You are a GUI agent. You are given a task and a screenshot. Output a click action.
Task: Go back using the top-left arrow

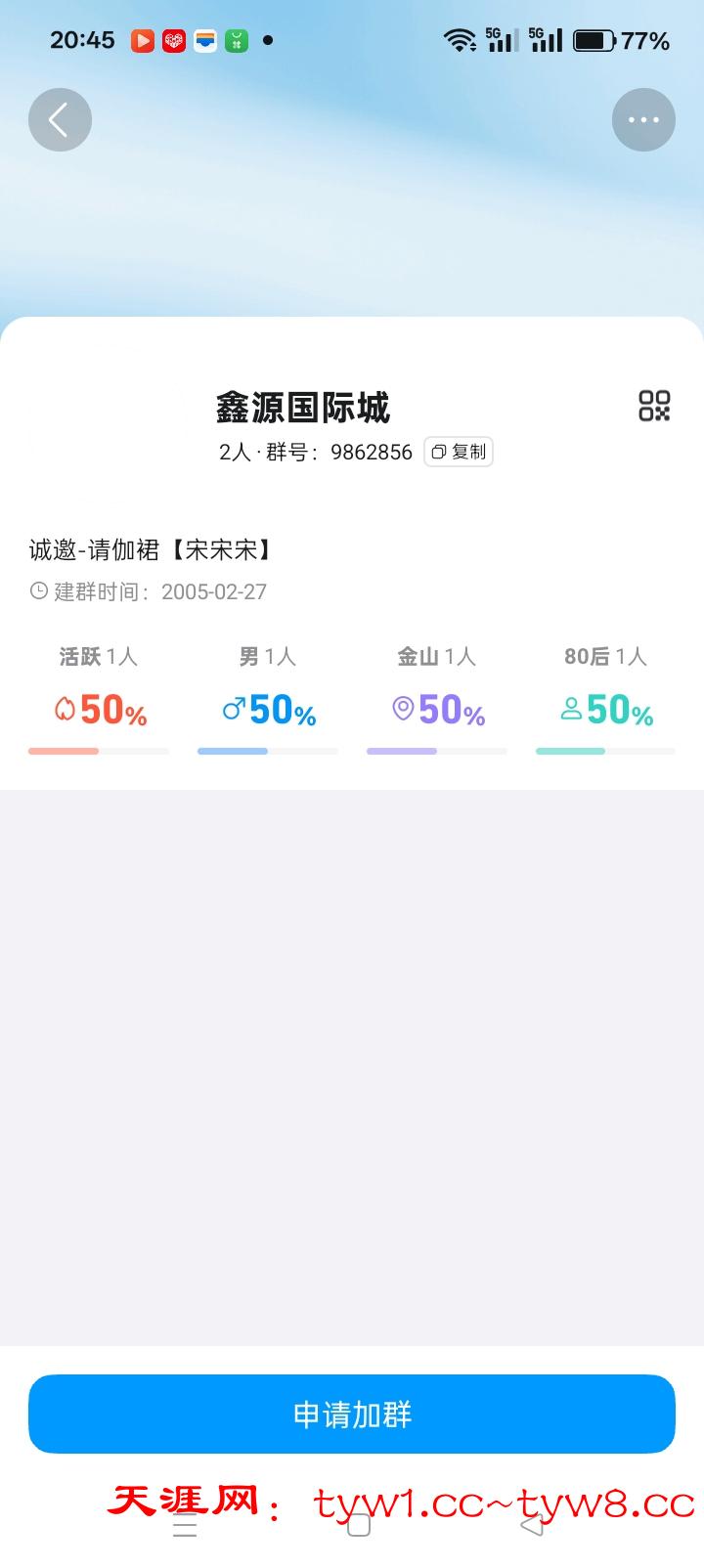click(x=60, y=120)
